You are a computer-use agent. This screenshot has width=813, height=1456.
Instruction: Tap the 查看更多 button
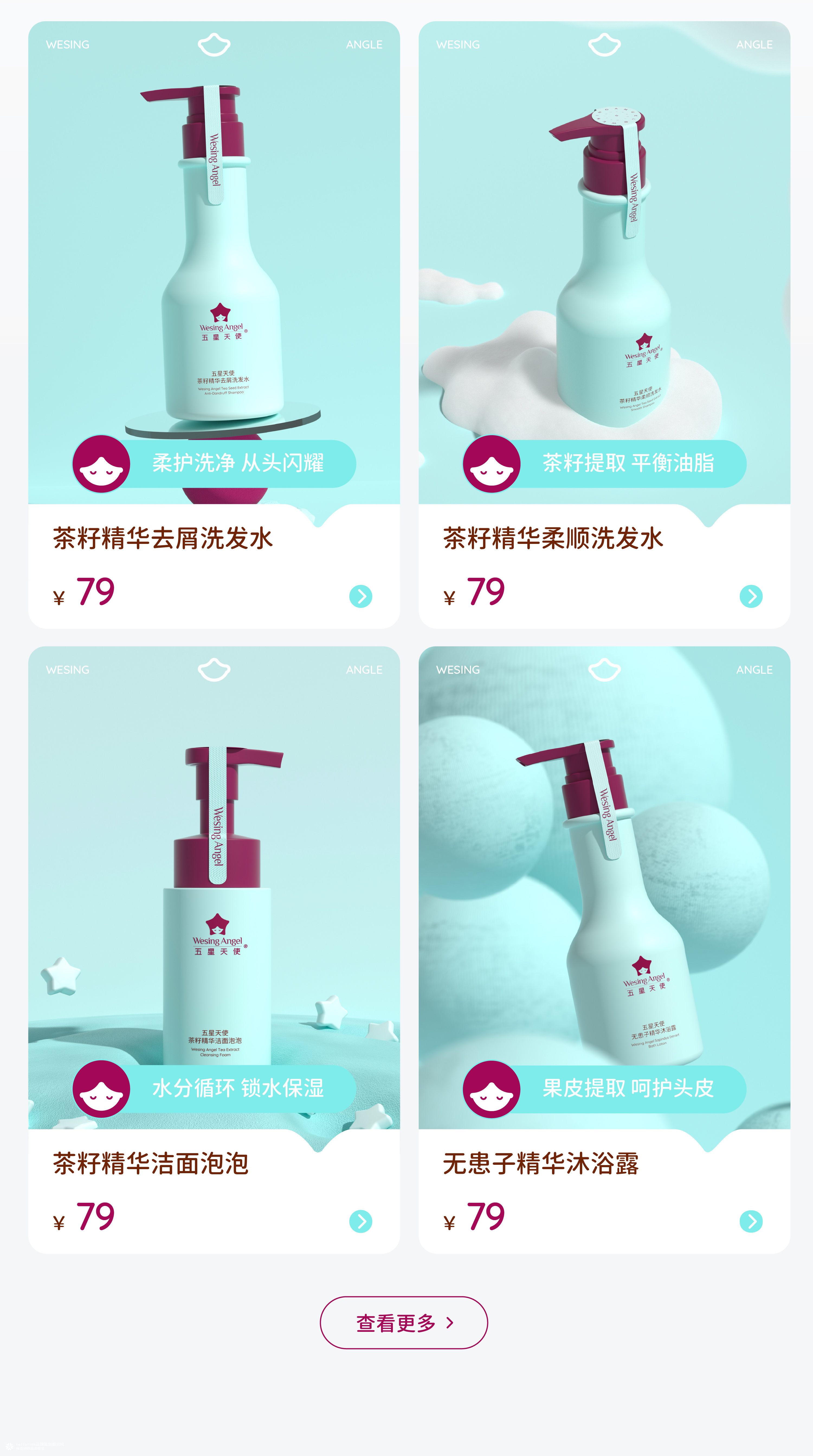click(404, 1323)
